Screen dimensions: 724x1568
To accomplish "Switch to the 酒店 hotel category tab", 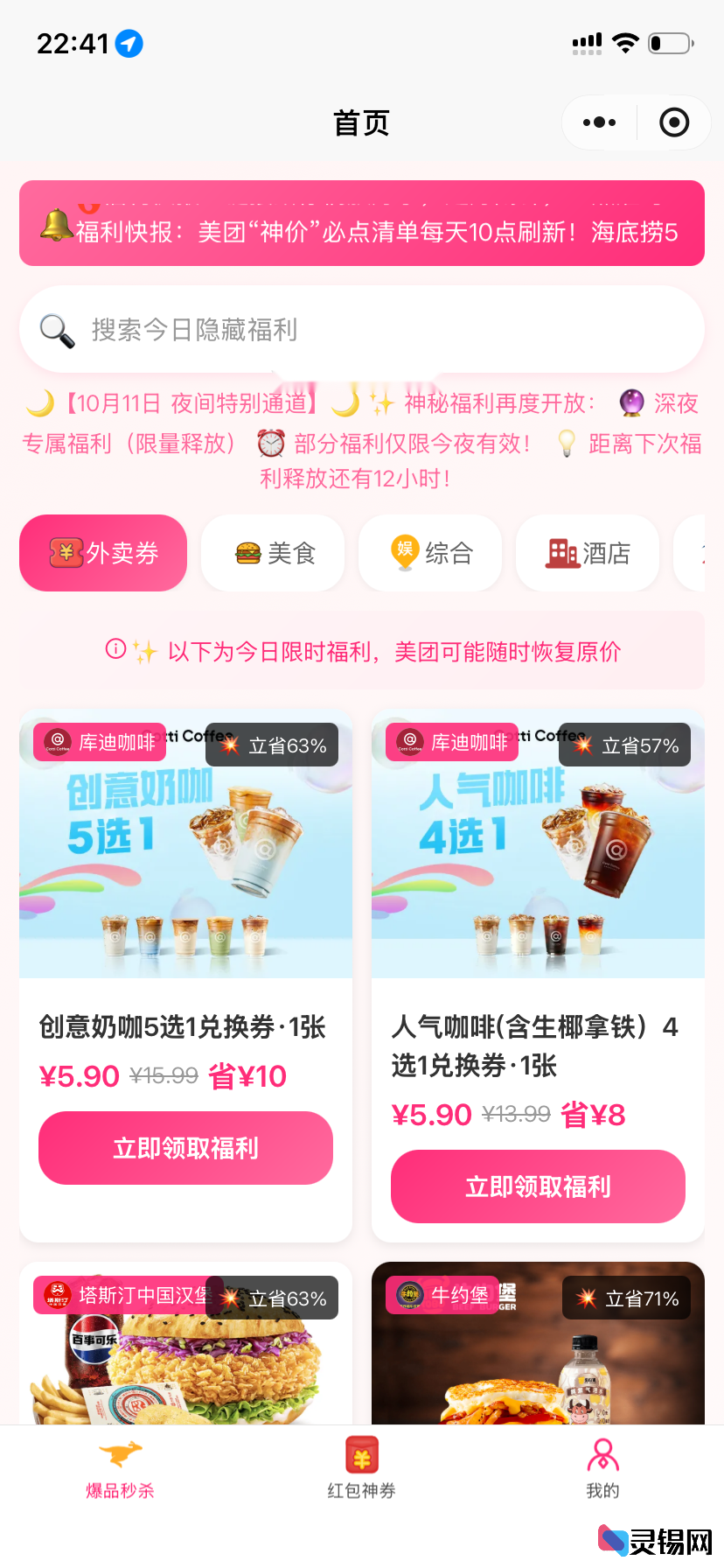I will (587, 553).
